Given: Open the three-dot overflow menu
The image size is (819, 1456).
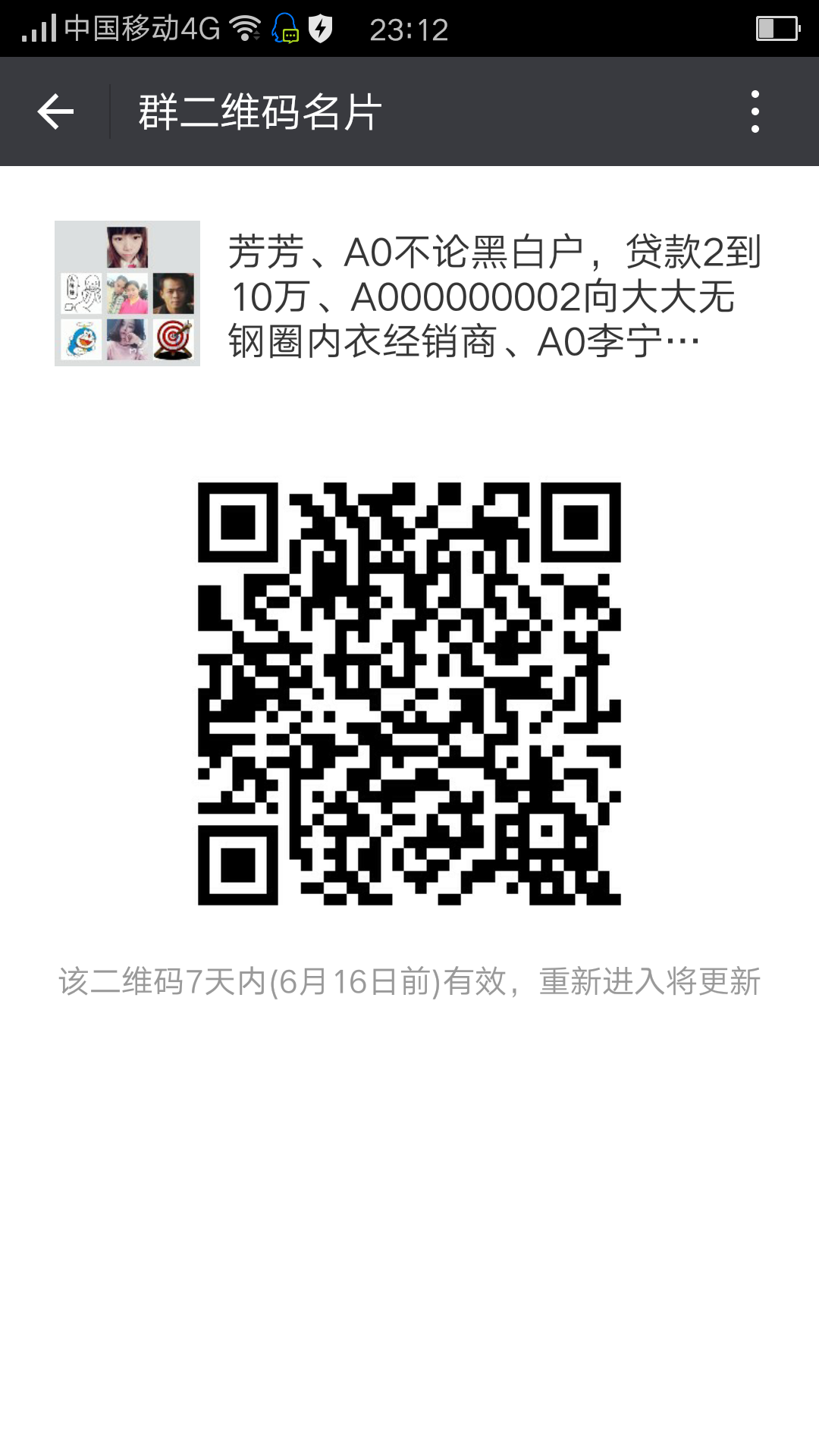Looking at the screenshot, I should 755,112.
